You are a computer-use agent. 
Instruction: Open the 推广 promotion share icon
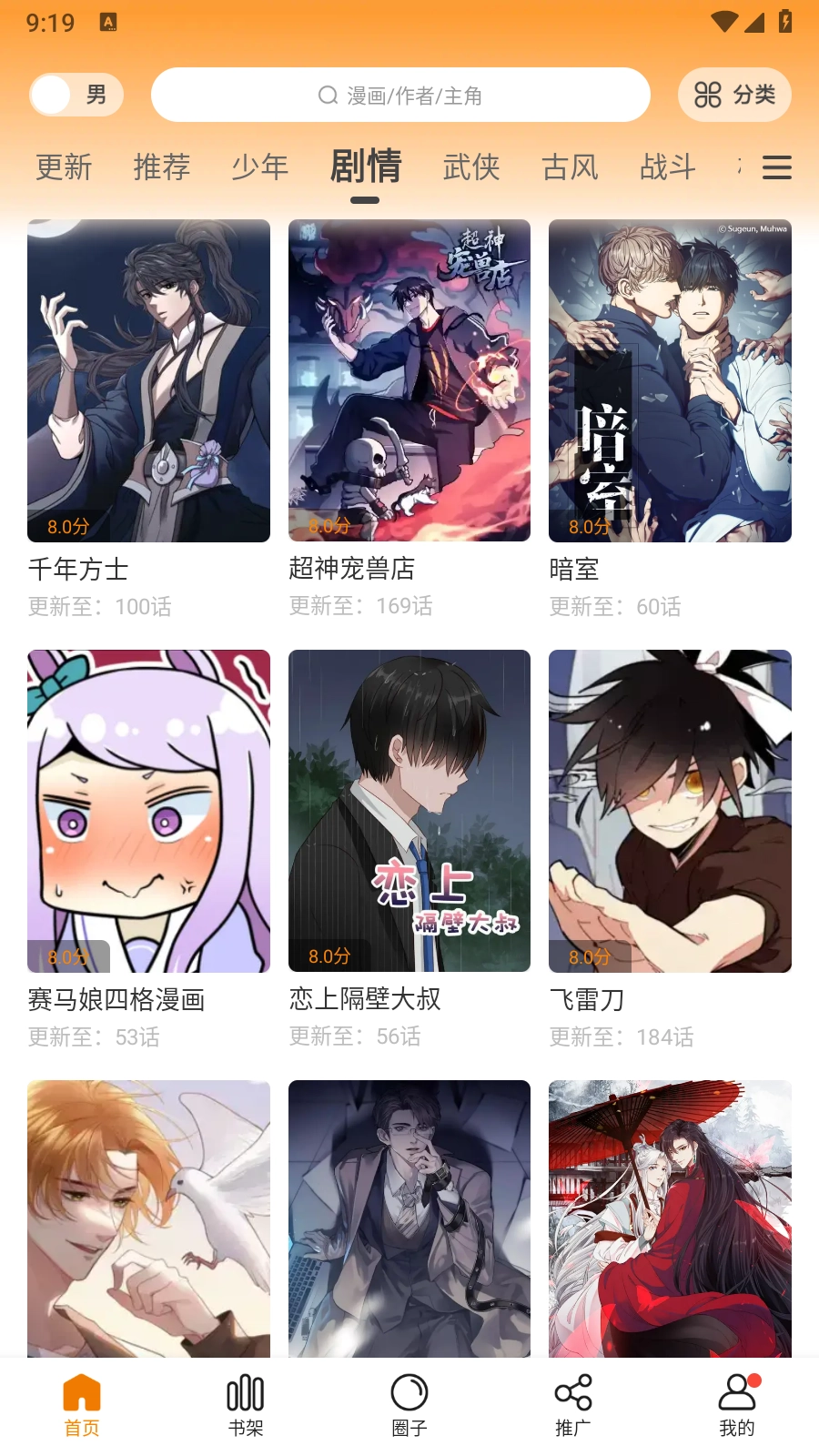pos(573,1391)
